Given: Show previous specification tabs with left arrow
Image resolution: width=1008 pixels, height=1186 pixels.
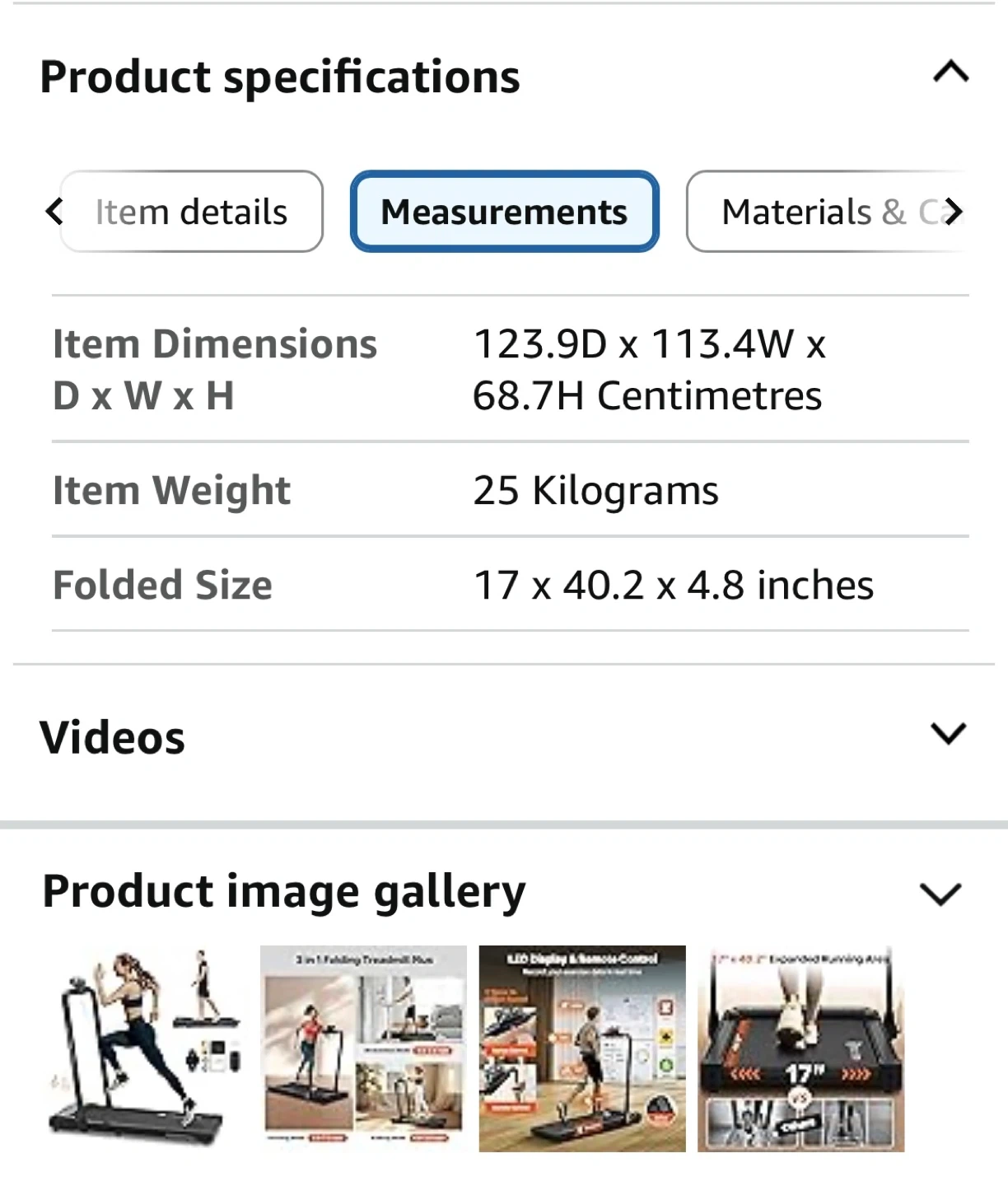Looking at the screenshot, I should [x=54, y=212].
